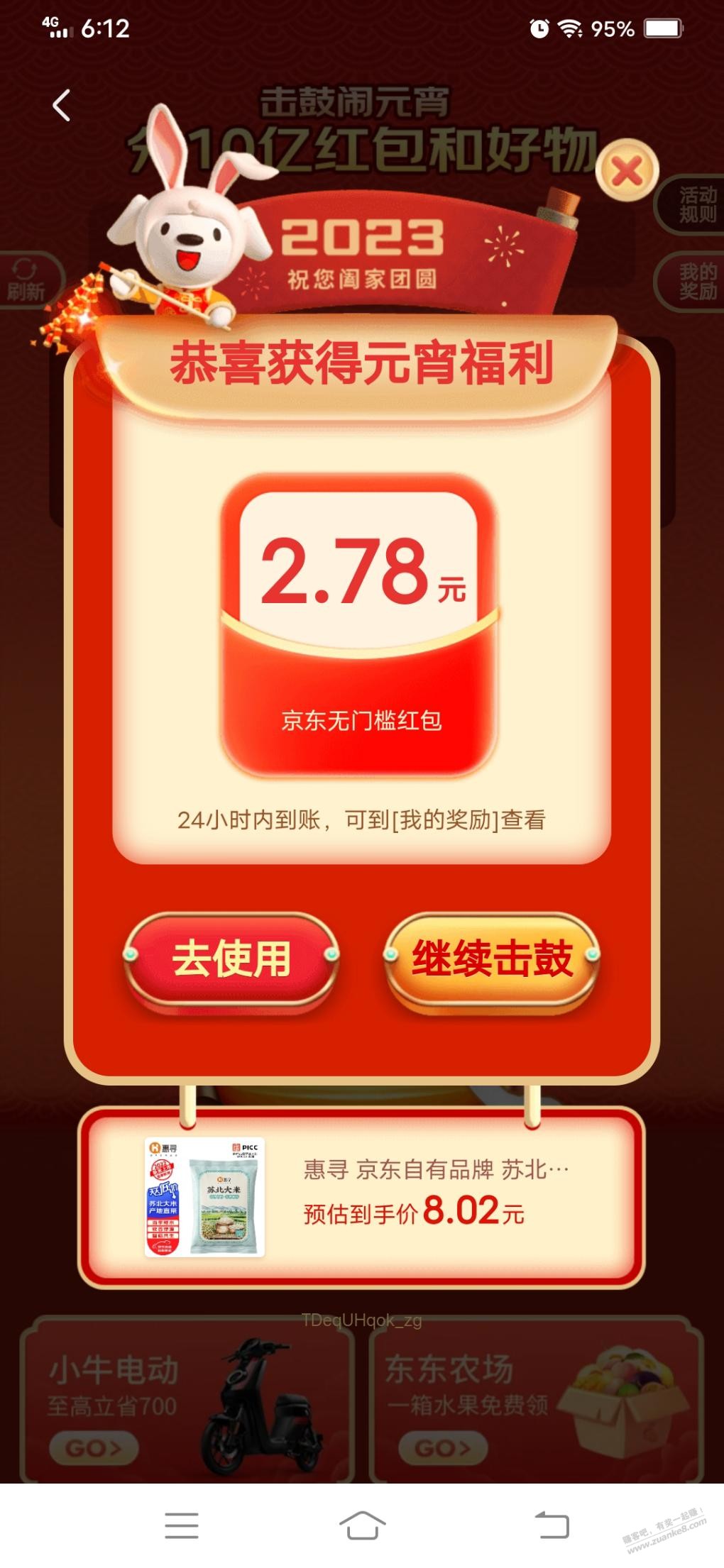The width and height of the screenshot is (724, 1568).
Task: Open 活动规则 activity rules
Action: 694,204
